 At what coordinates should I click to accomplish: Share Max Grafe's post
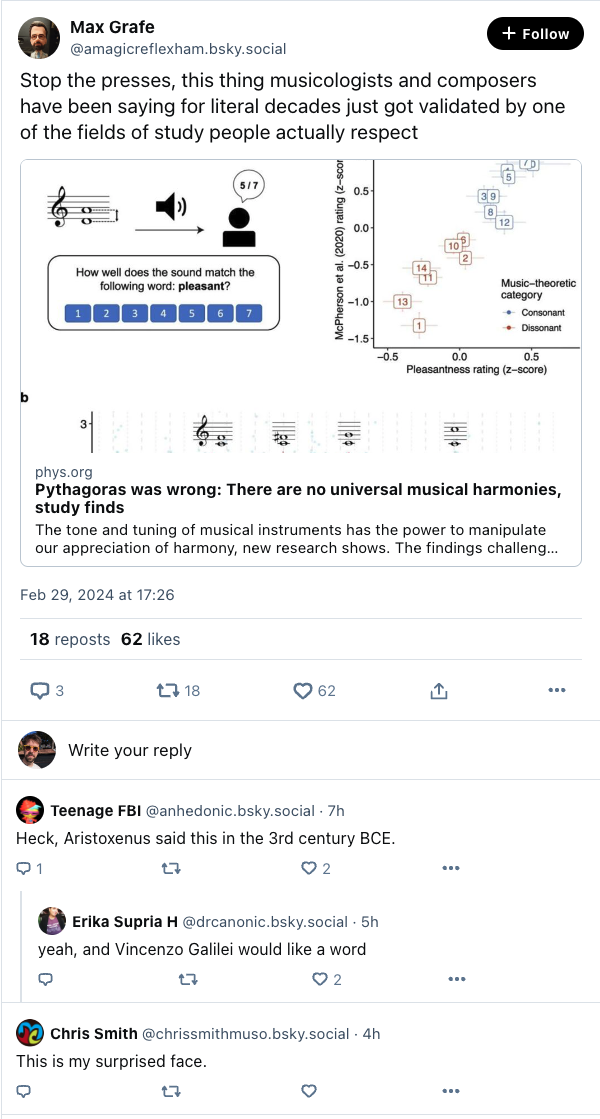point(439,690)
